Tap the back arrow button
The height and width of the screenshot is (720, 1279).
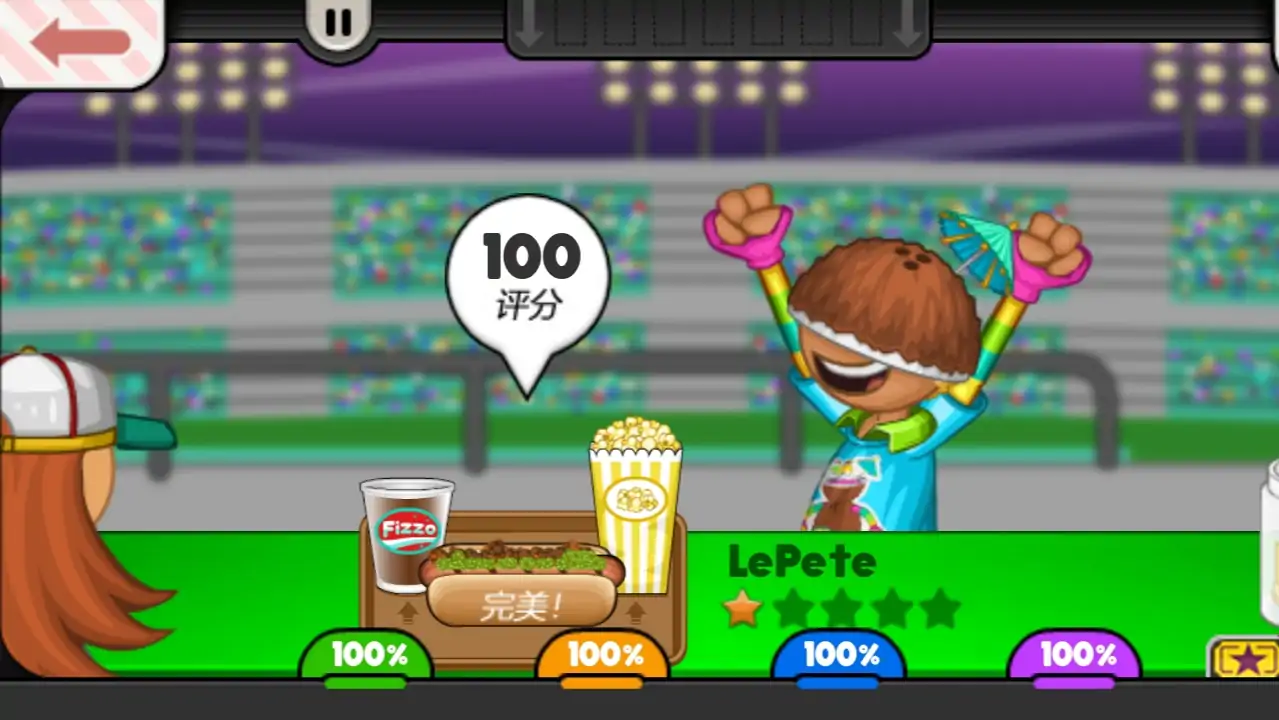coord(80,41)
